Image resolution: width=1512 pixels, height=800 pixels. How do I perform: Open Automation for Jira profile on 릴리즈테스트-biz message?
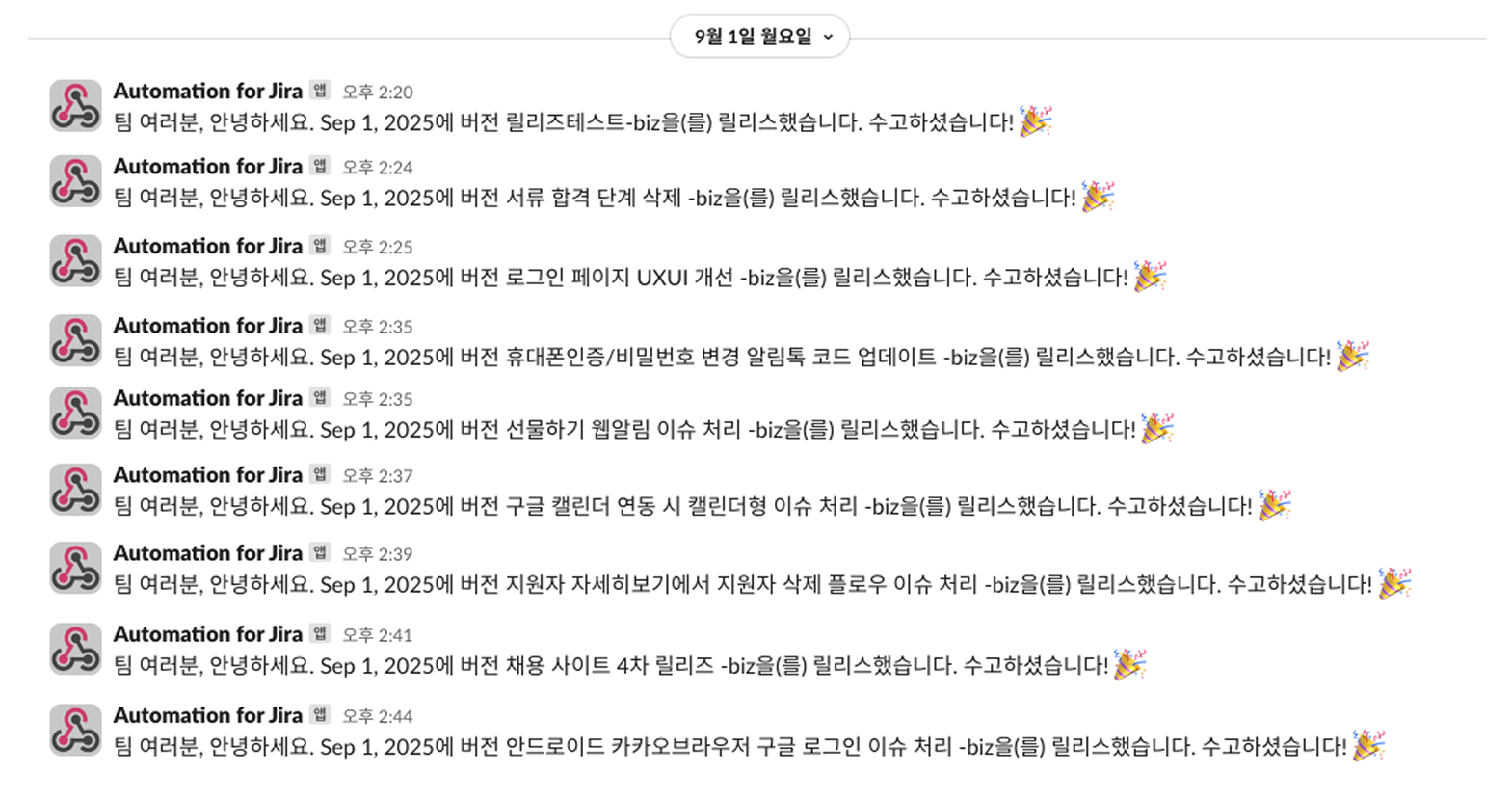208,91
